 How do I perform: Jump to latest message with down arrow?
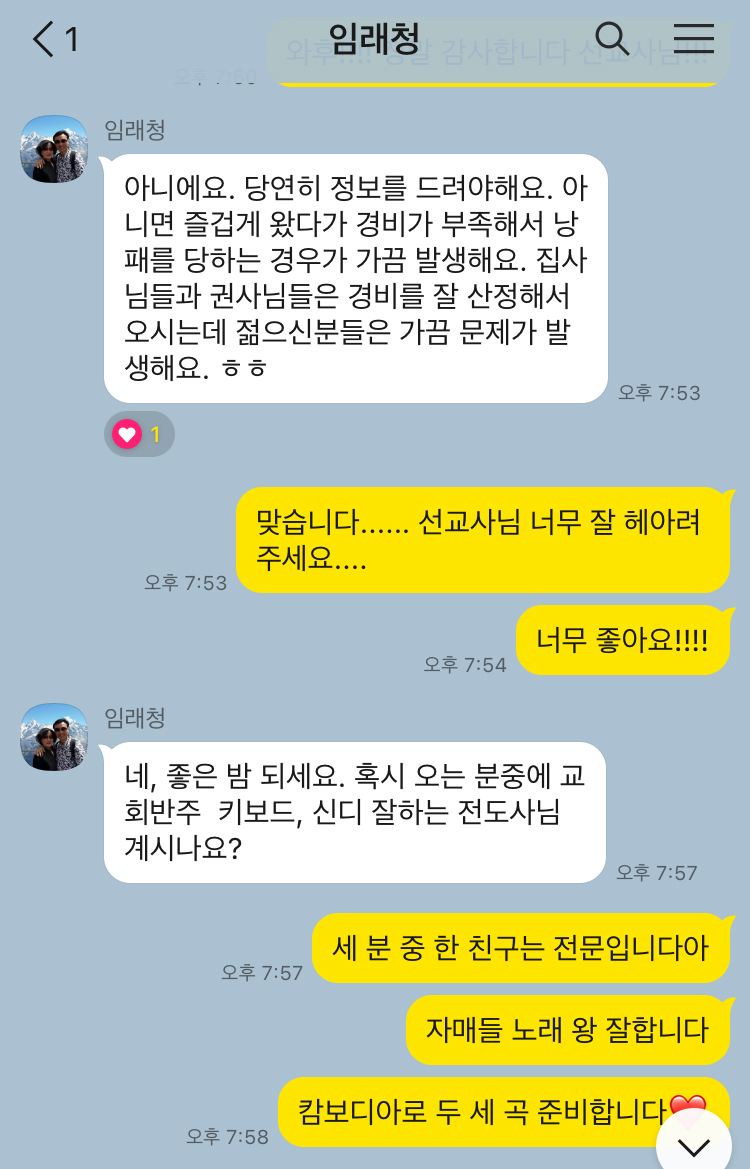[x=693, y=1145]
